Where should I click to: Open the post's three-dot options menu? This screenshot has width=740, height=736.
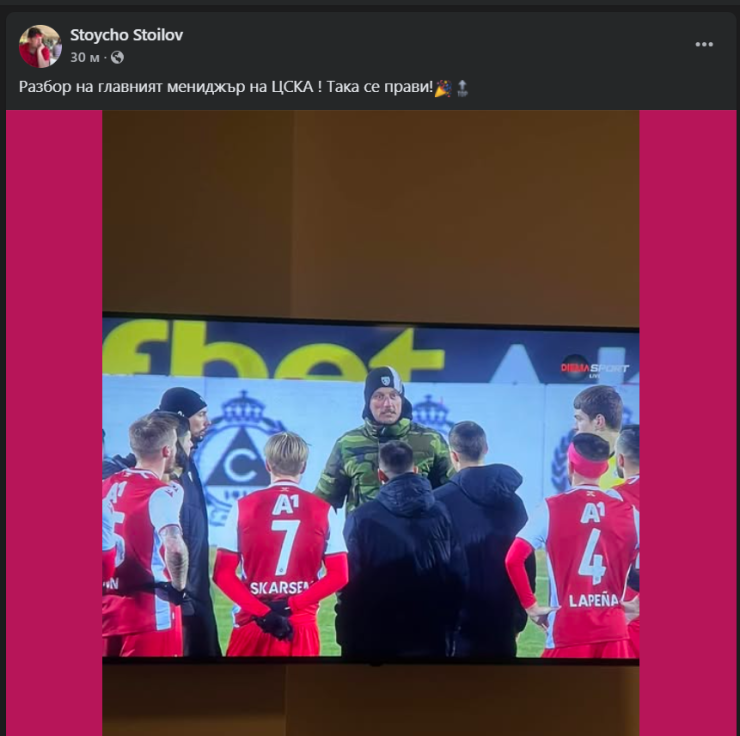(704, 45)
